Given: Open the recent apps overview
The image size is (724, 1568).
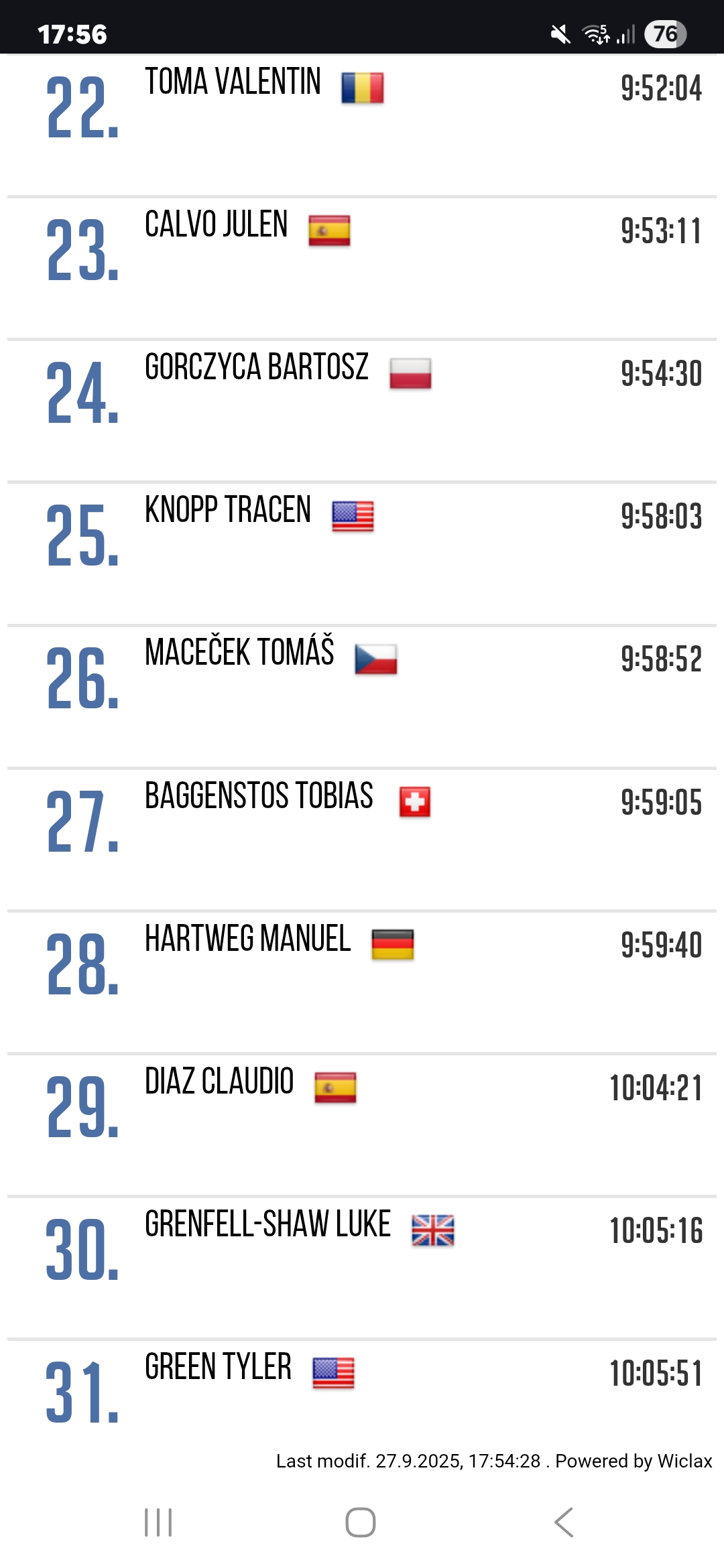Looking at the screenshot, I should (158, 1522).
